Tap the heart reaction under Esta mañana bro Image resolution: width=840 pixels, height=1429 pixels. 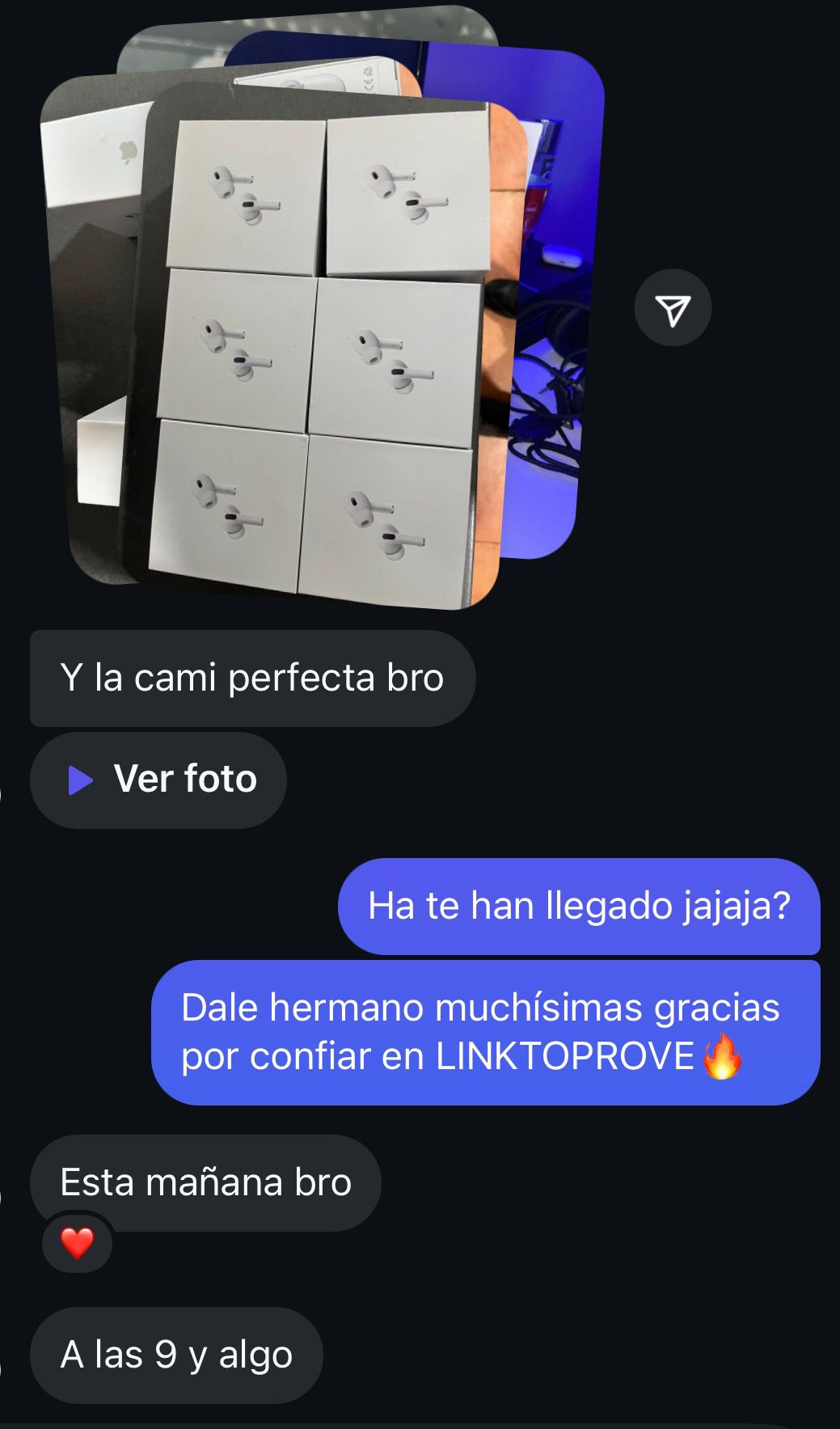(x=78, y=1243)
